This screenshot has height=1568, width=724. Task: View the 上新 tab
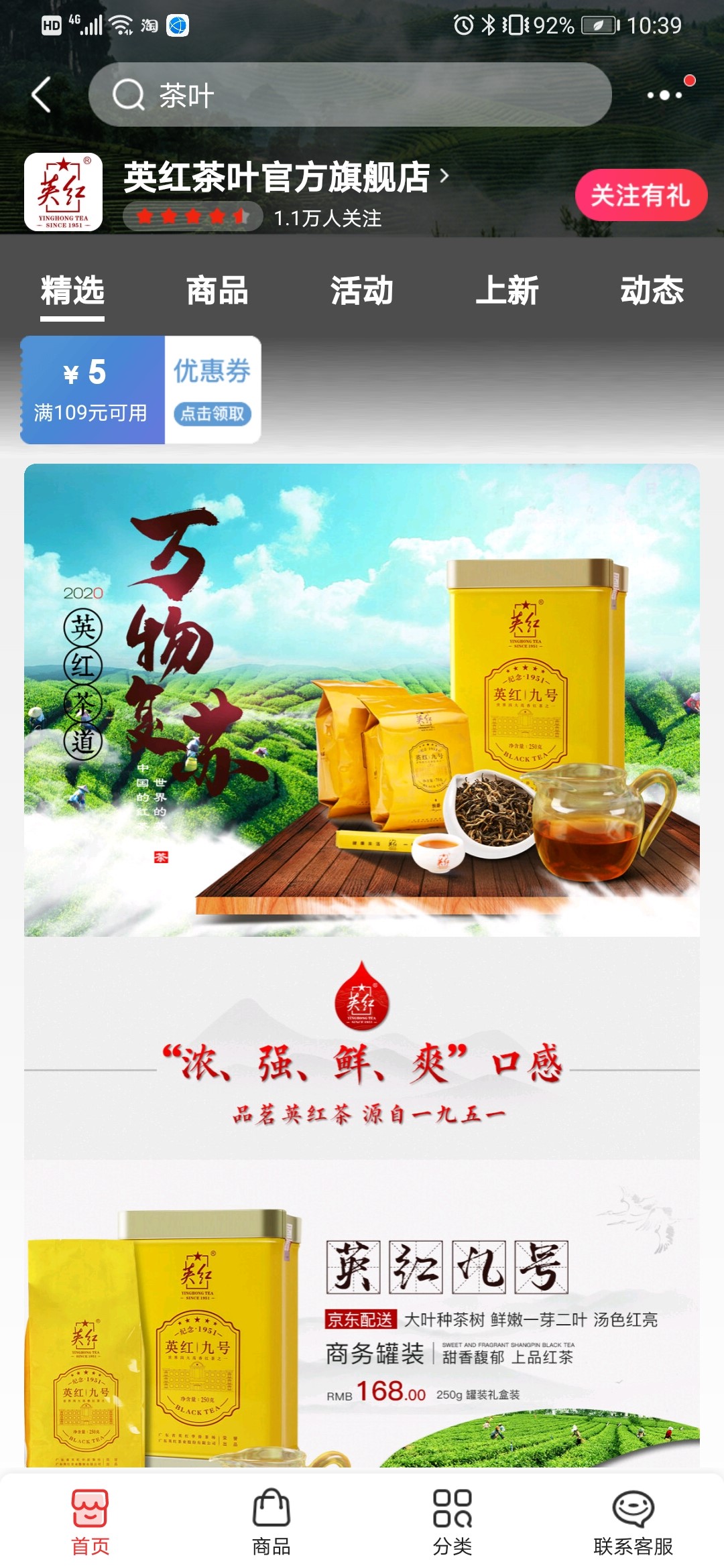click(x=507, y=291)
